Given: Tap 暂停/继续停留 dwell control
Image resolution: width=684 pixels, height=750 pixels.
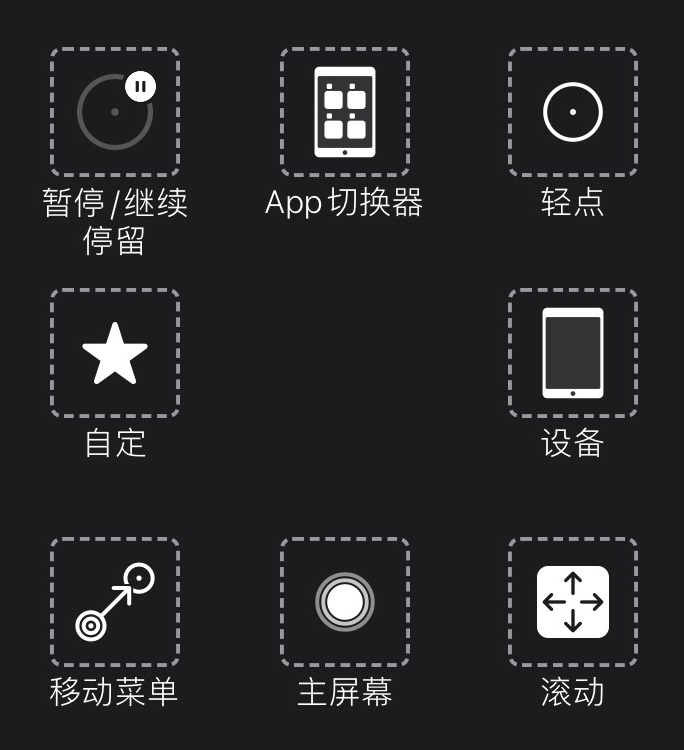Looking at the screenshot, I should click(x=115, y=112).
